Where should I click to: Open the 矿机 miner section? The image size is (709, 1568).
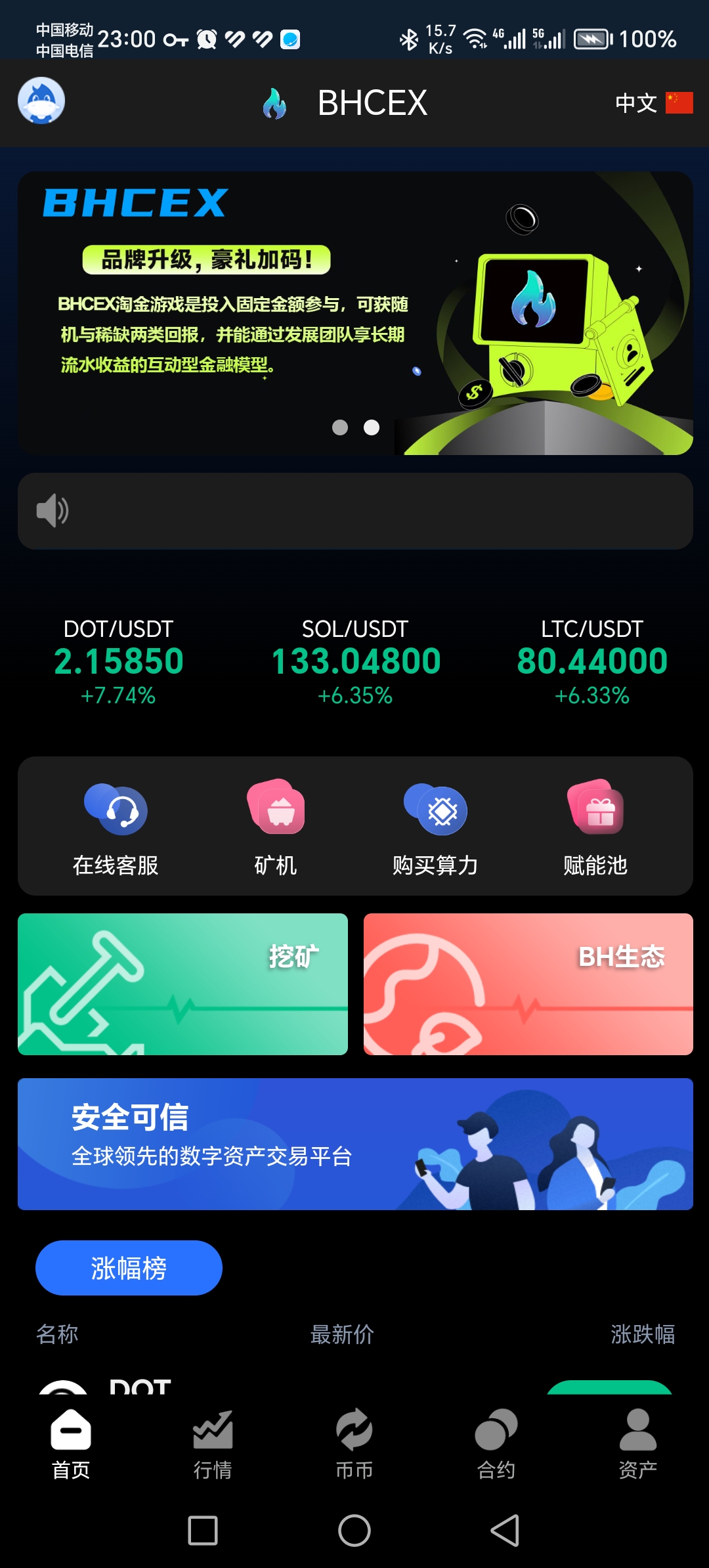(276, 827)
